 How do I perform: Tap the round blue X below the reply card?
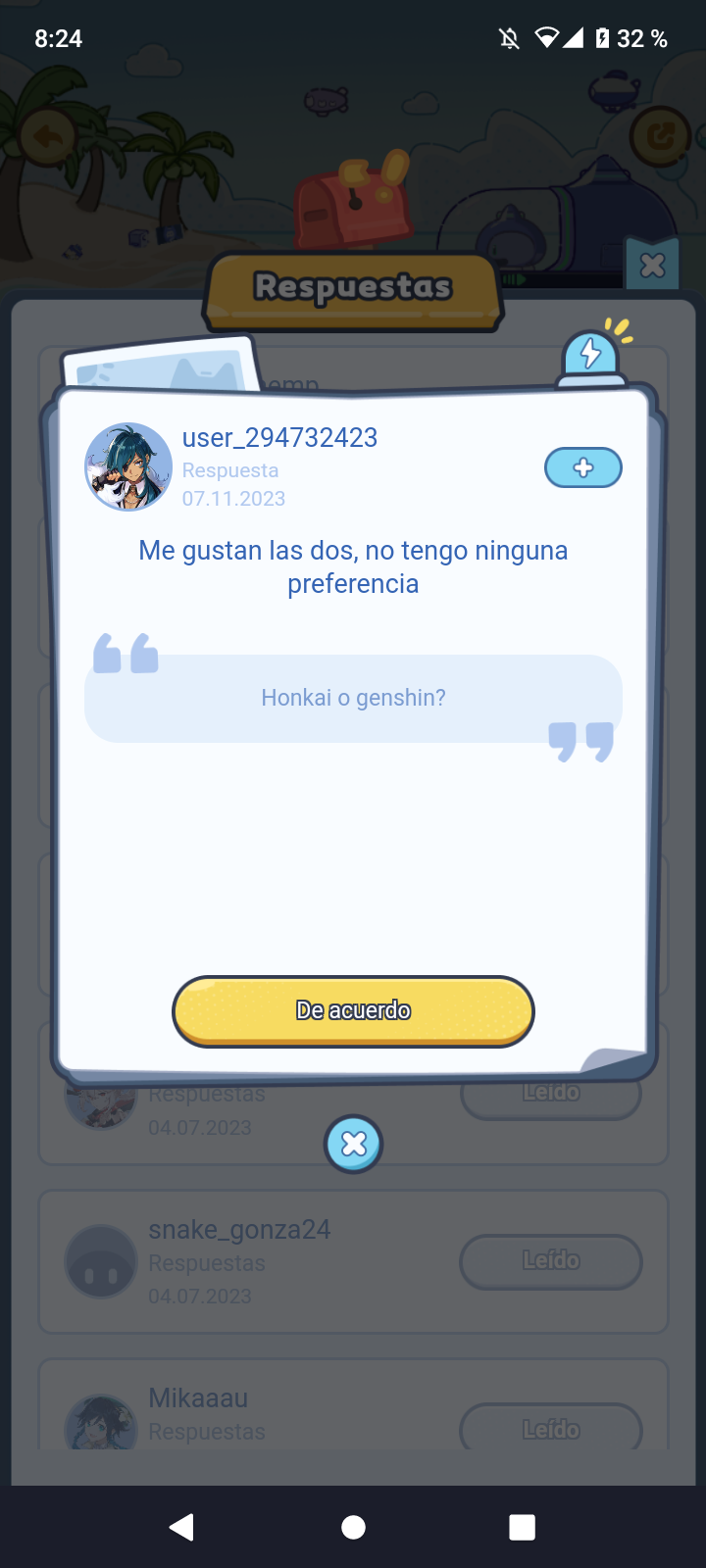click(x=353, y=1144)
